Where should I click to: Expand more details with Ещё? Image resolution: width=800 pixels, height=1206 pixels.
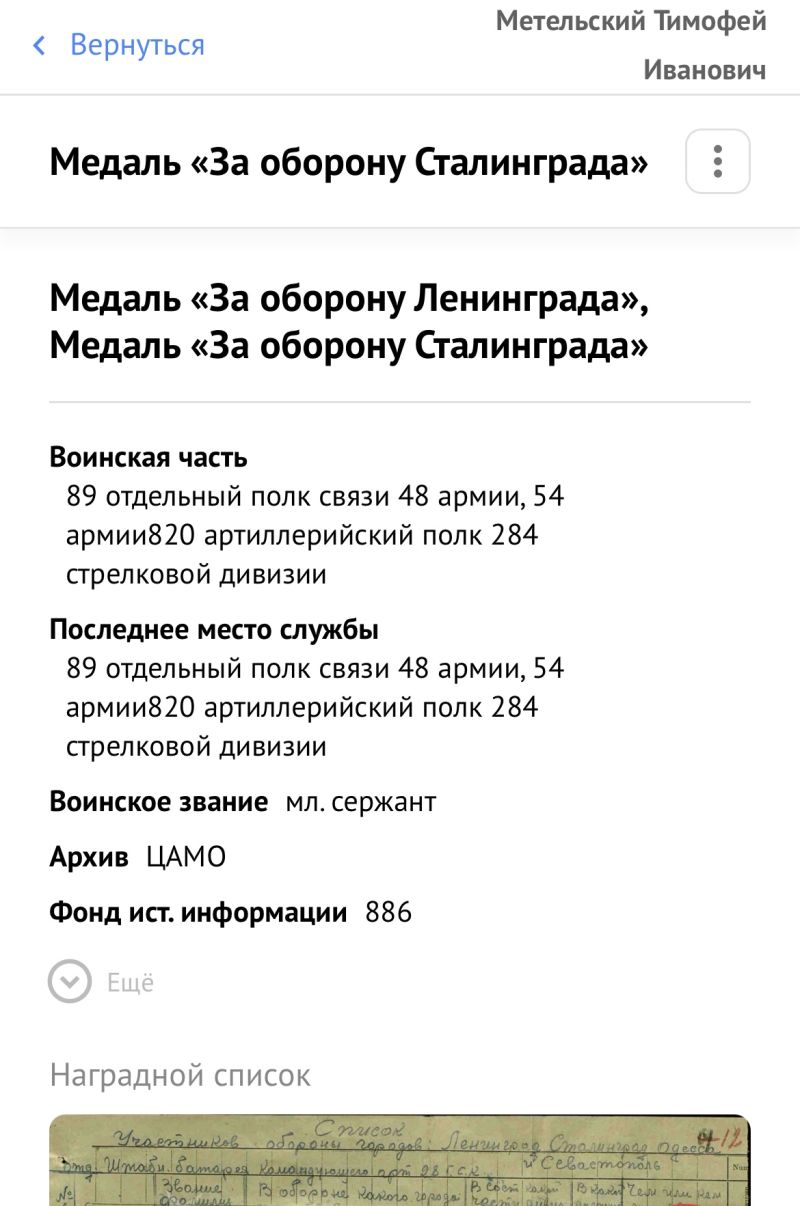coord(101,982)
